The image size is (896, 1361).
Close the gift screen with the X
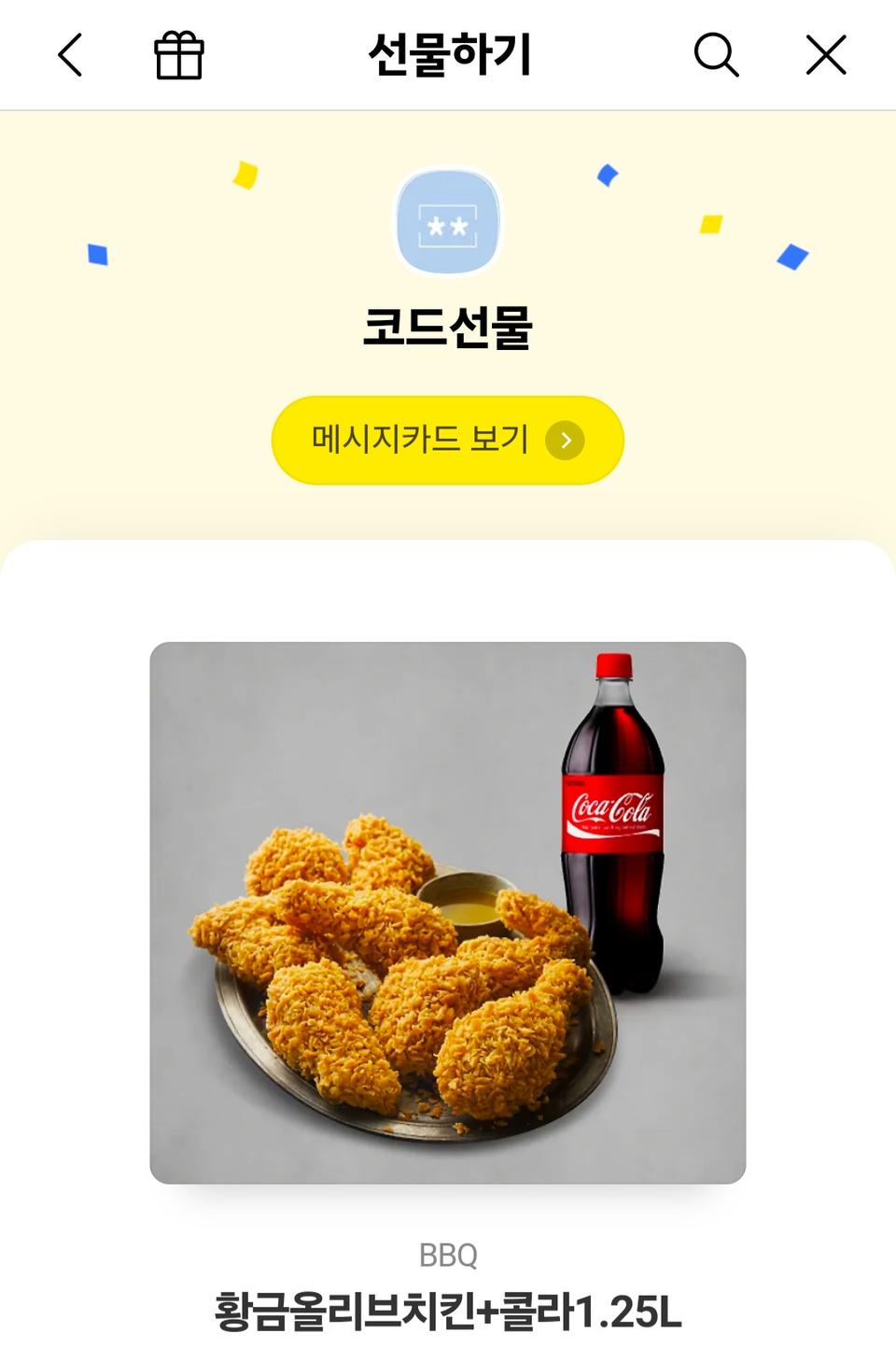tap(825, 56)
